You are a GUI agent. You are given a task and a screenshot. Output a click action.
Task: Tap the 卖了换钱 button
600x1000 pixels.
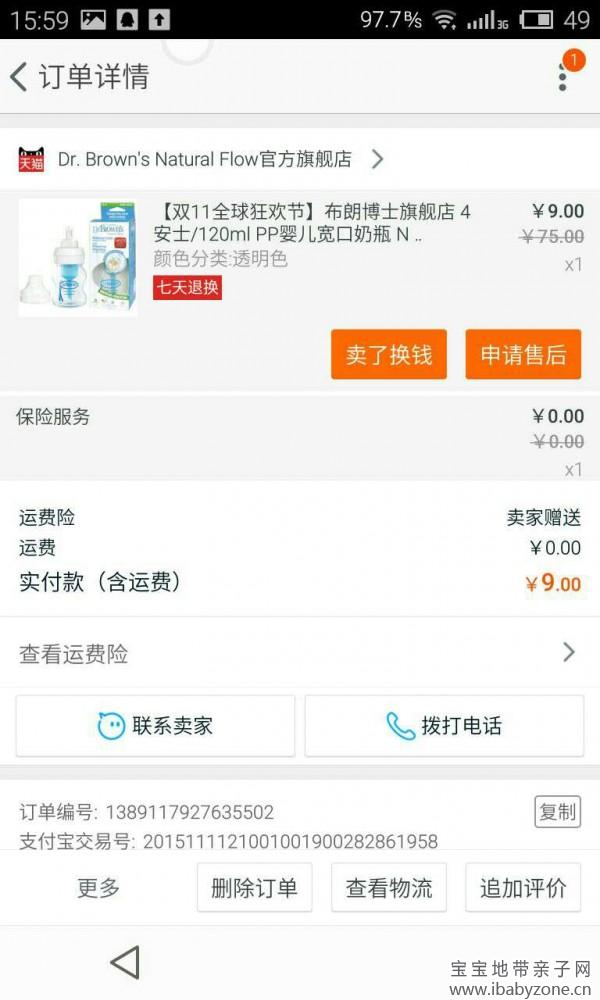[x=389, y=355]
